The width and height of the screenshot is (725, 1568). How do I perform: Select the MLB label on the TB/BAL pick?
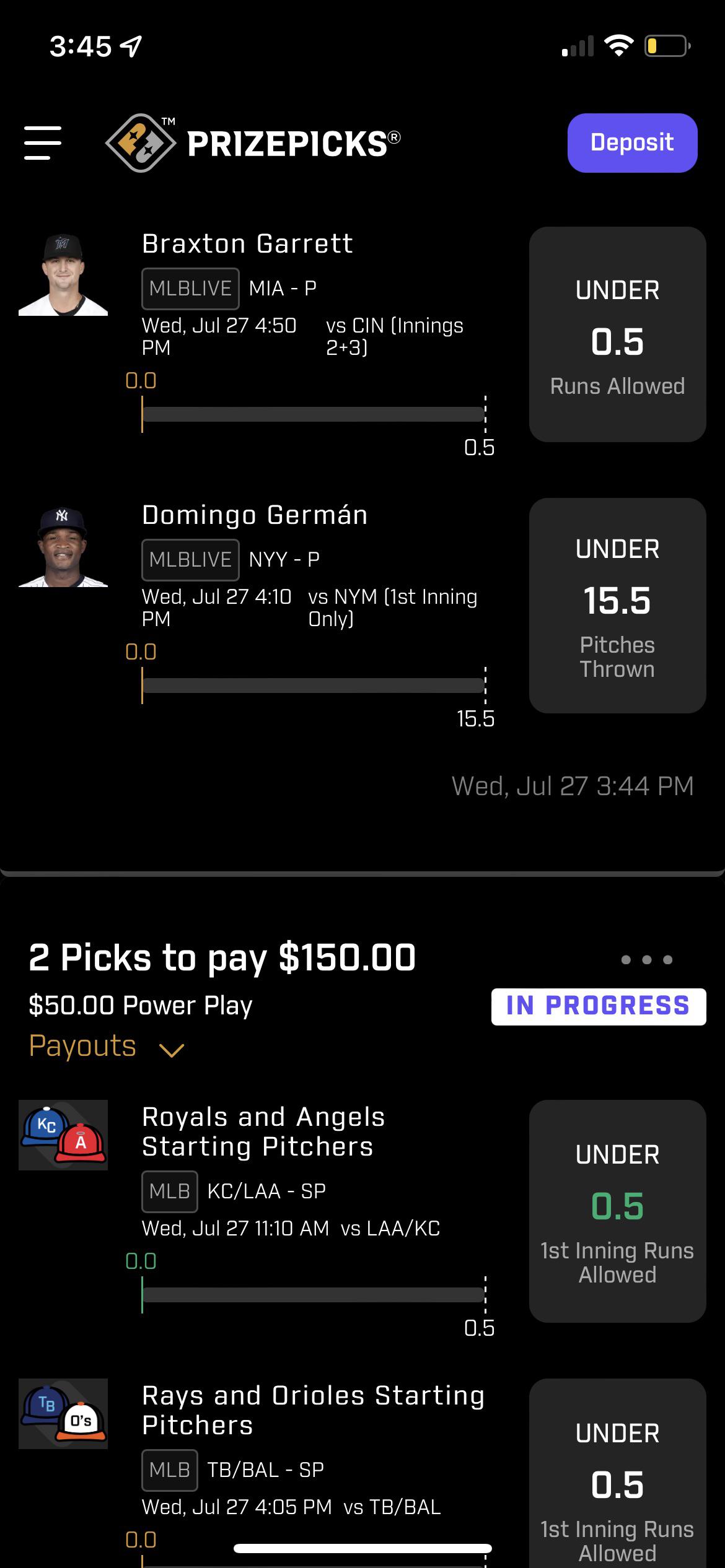pyautogui.click(x=169, y=1471)
